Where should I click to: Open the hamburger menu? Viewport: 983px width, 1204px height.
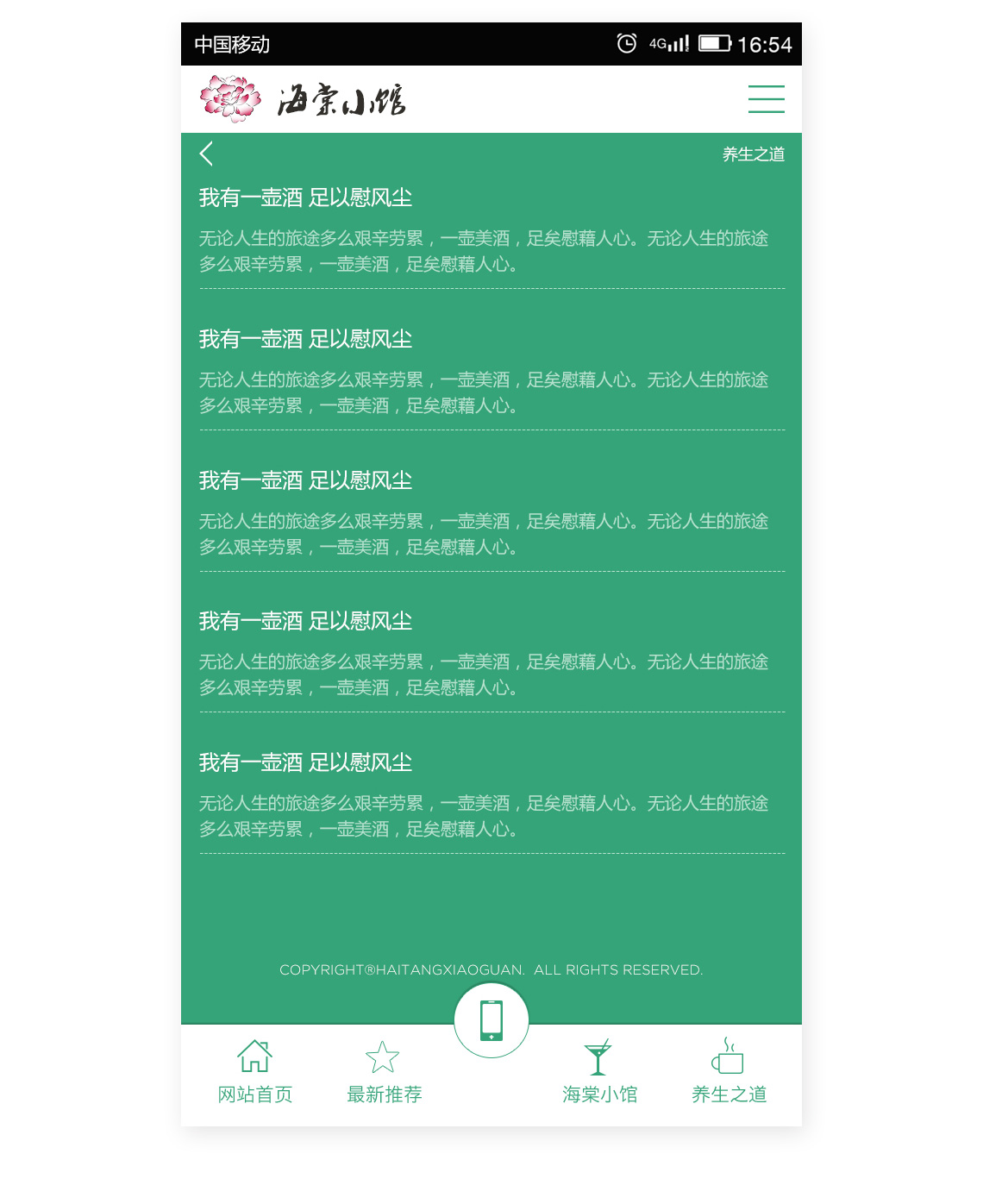point(766,99)
